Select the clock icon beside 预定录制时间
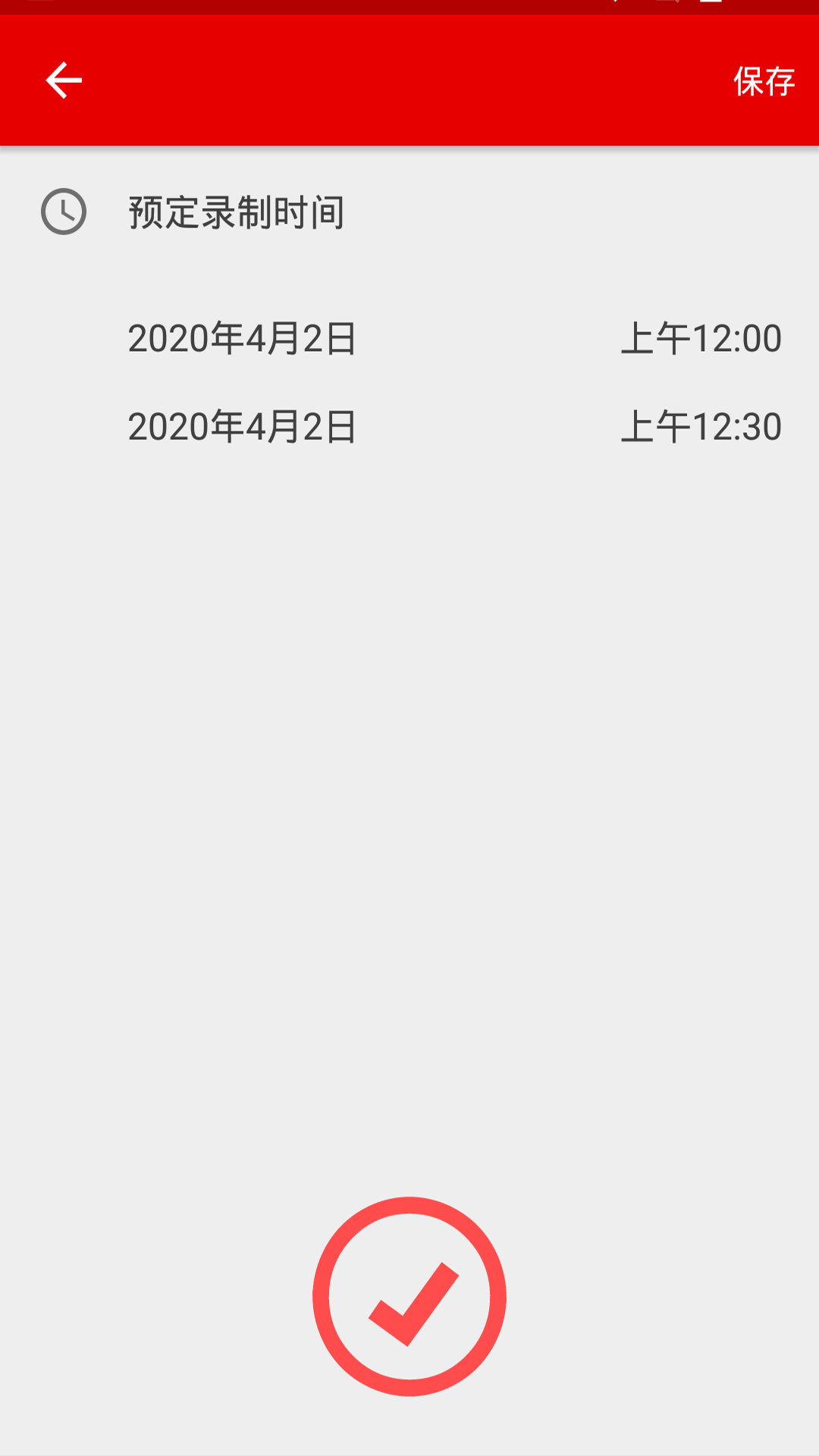 (63, 212)
